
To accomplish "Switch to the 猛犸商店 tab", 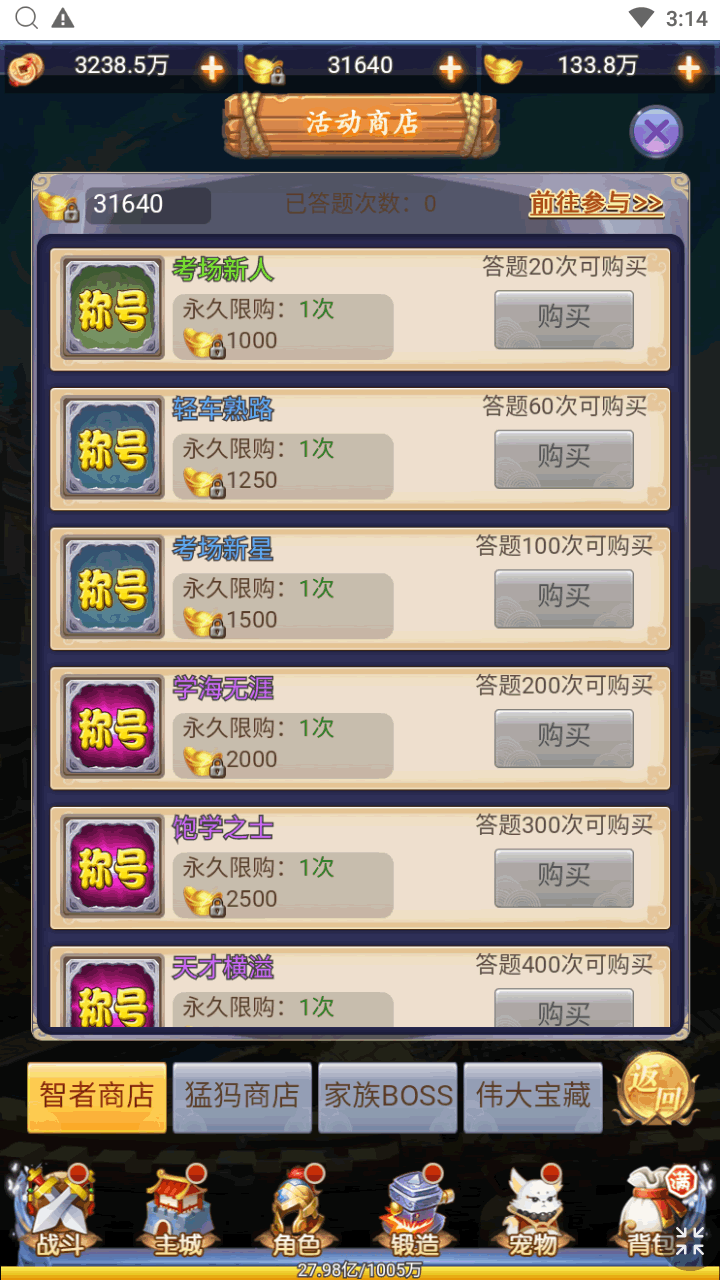I will (242, 1096).
